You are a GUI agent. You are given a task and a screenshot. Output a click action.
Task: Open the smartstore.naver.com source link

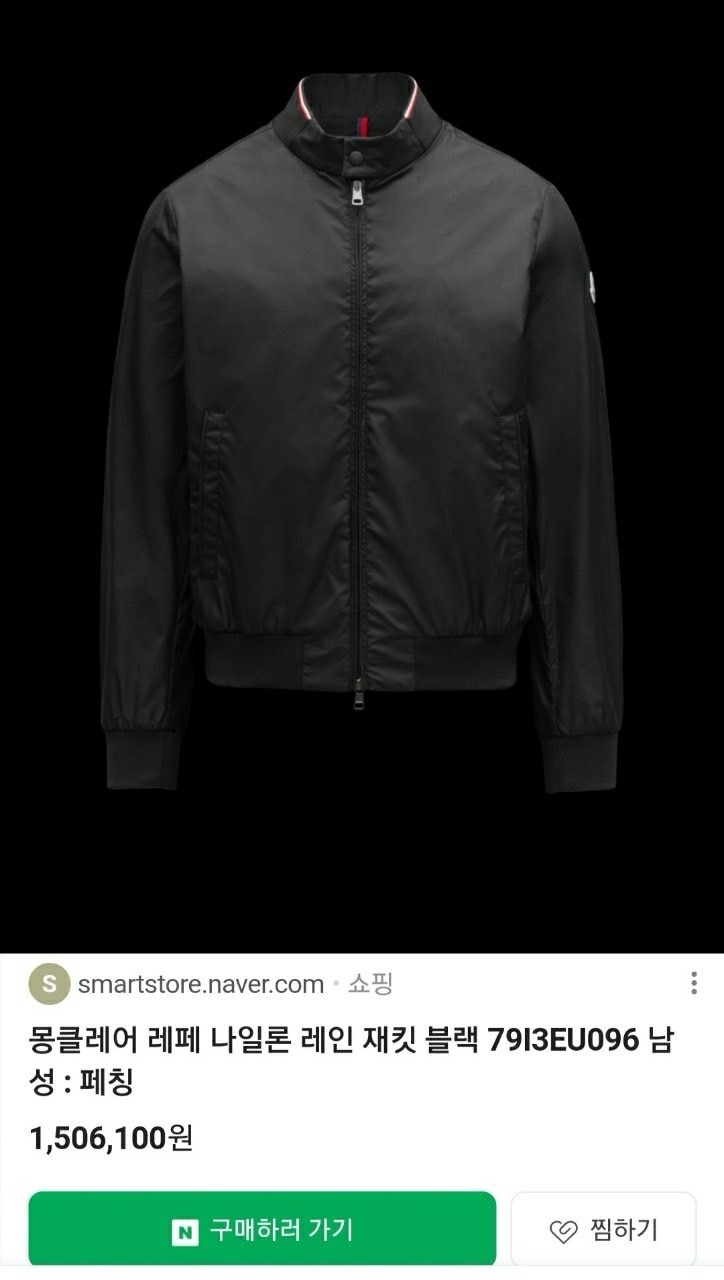click(x=200, y=984)
